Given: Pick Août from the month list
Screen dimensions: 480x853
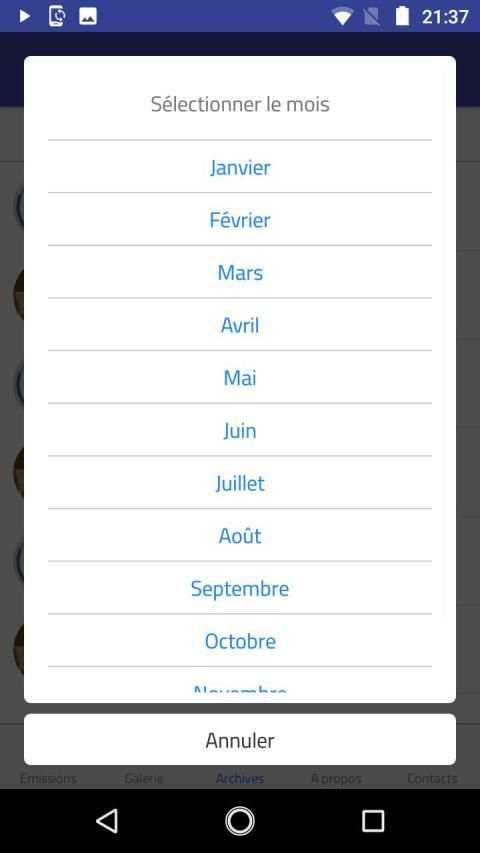Looking at the screenshot, I should pyautogui.click(x=239, y=535).
